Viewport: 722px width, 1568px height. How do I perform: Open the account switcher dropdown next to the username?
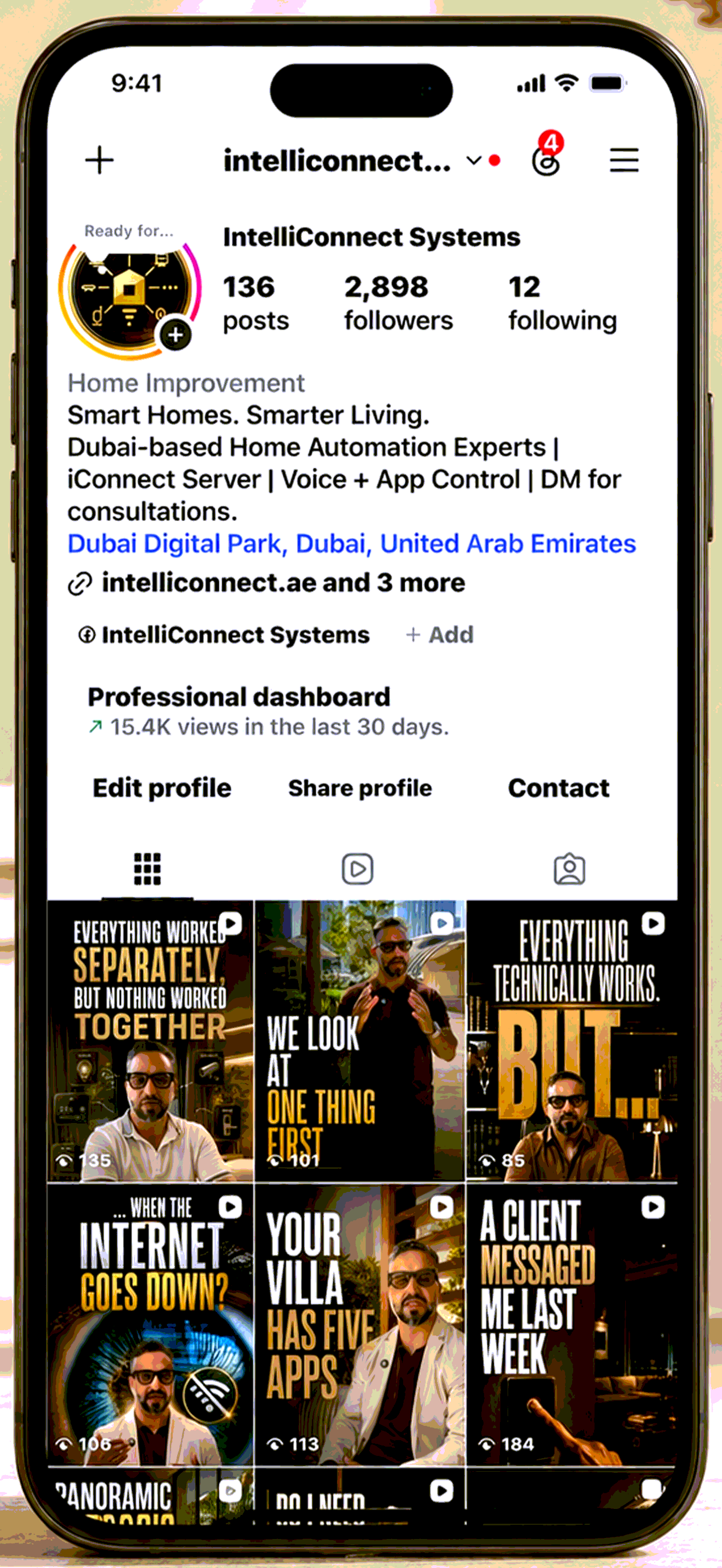pos(474,161)
